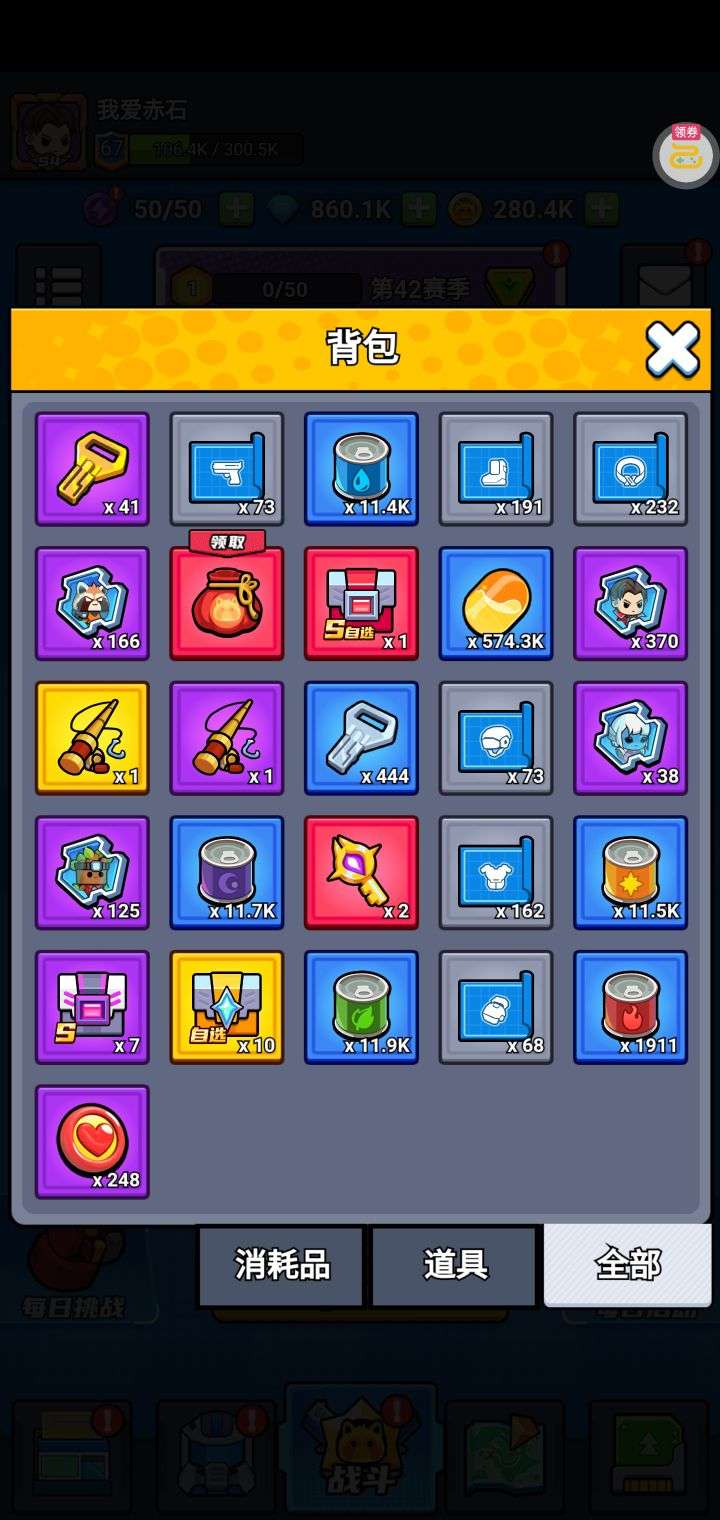Select the purple S chest x7

click(x=92, y=1007)
